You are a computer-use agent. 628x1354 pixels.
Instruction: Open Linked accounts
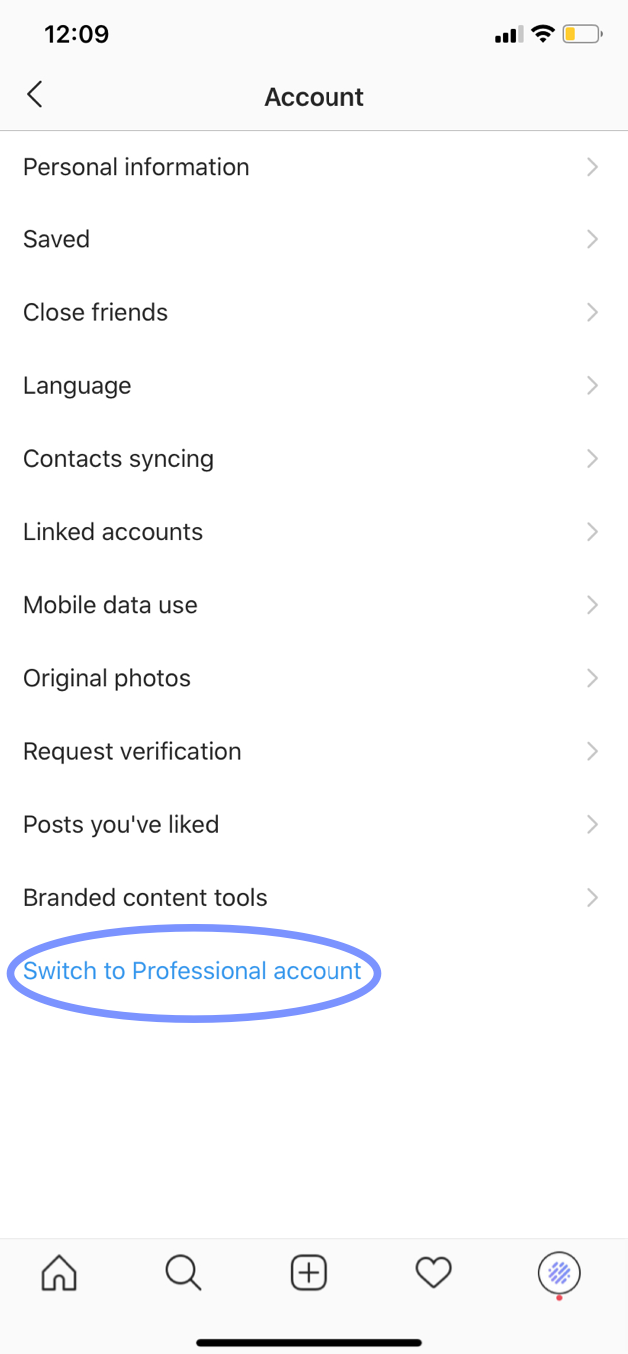pos(314,532)
